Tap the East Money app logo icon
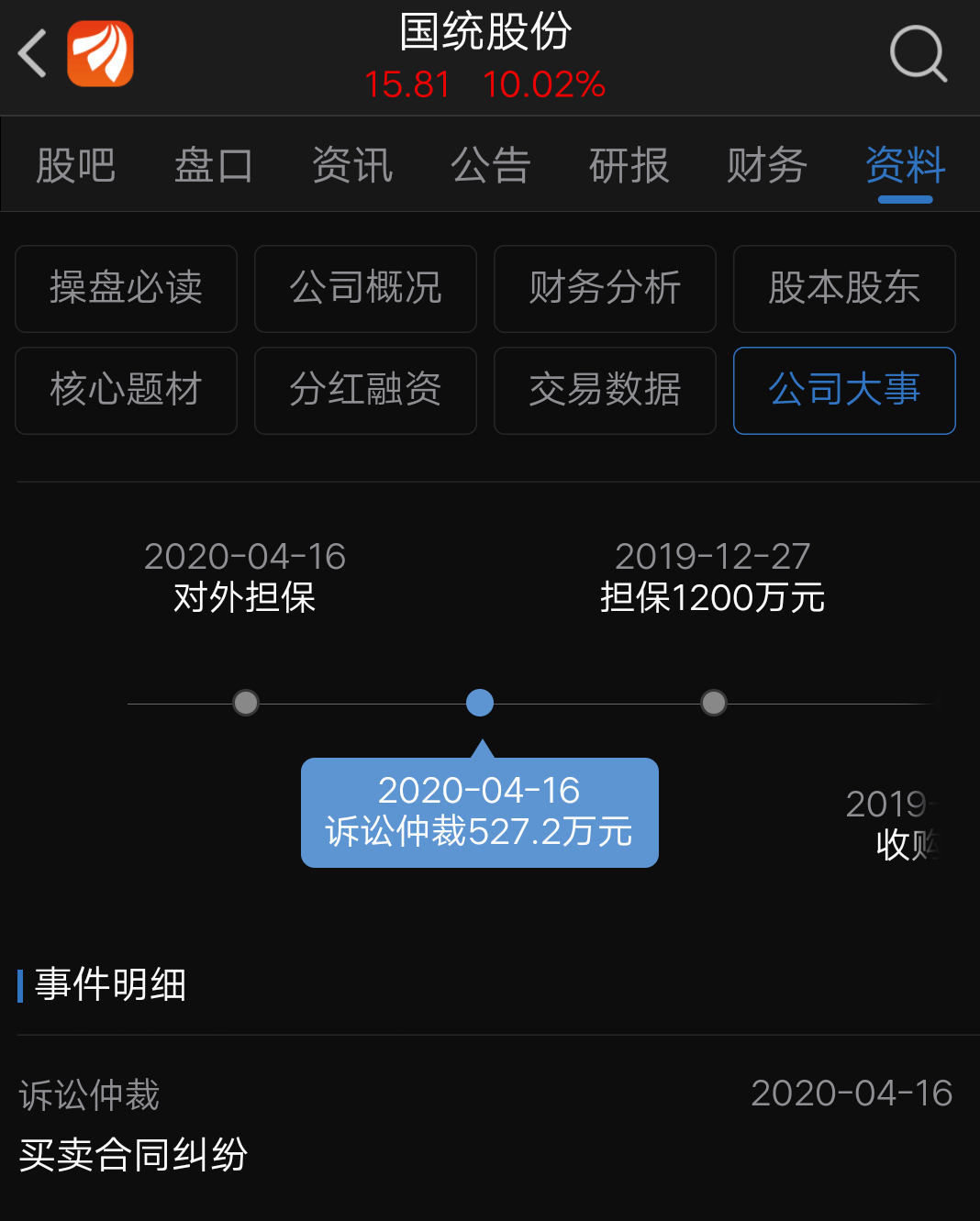This screenshot has width=980, height=1221. [x=100, y=53]
